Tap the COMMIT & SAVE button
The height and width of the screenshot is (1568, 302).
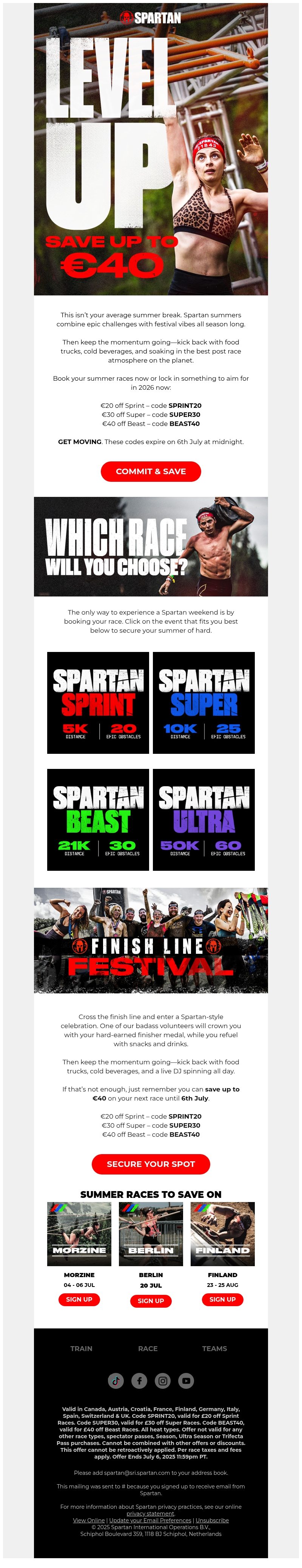[x=150, y=471]
